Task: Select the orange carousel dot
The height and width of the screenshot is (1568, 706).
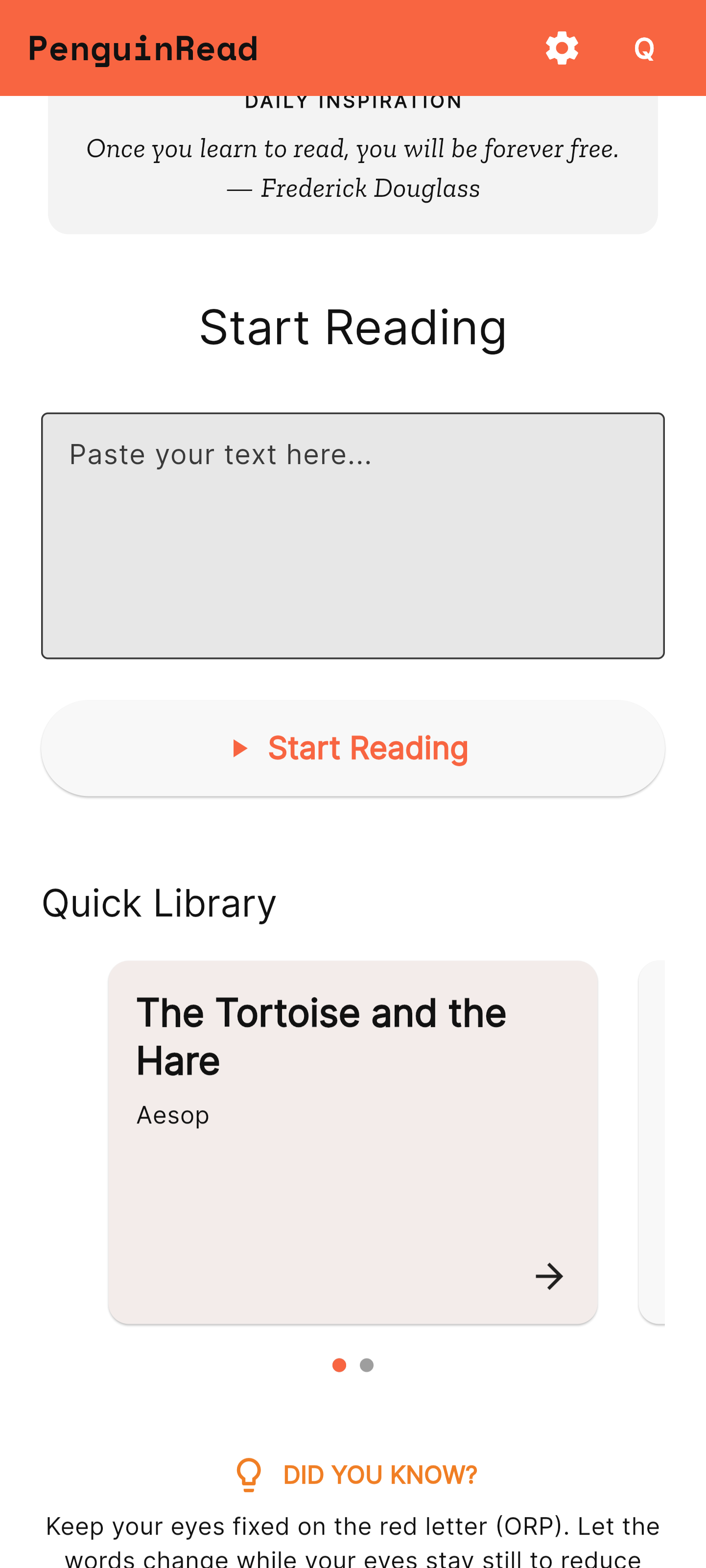Action: [x=339, y=1365]
